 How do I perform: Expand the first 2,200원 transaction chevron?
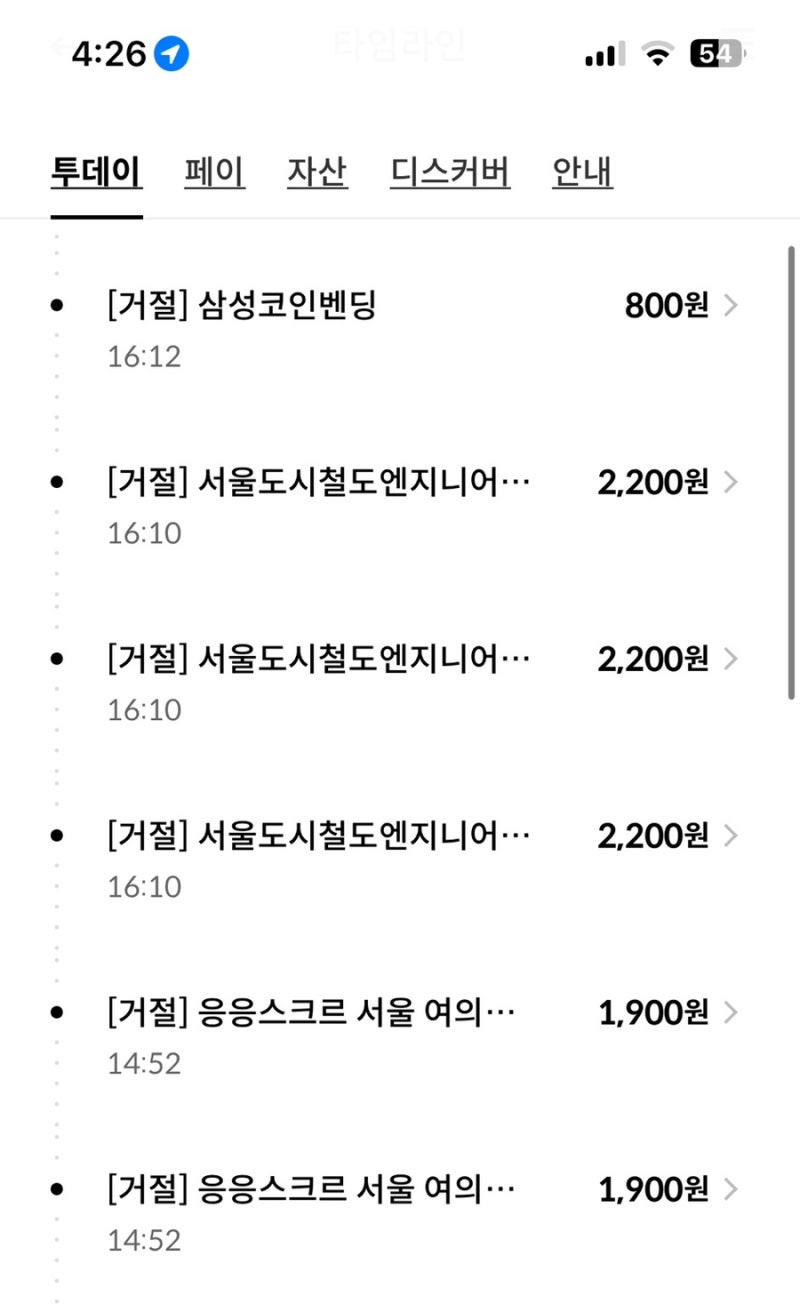(x=731, y=482)
